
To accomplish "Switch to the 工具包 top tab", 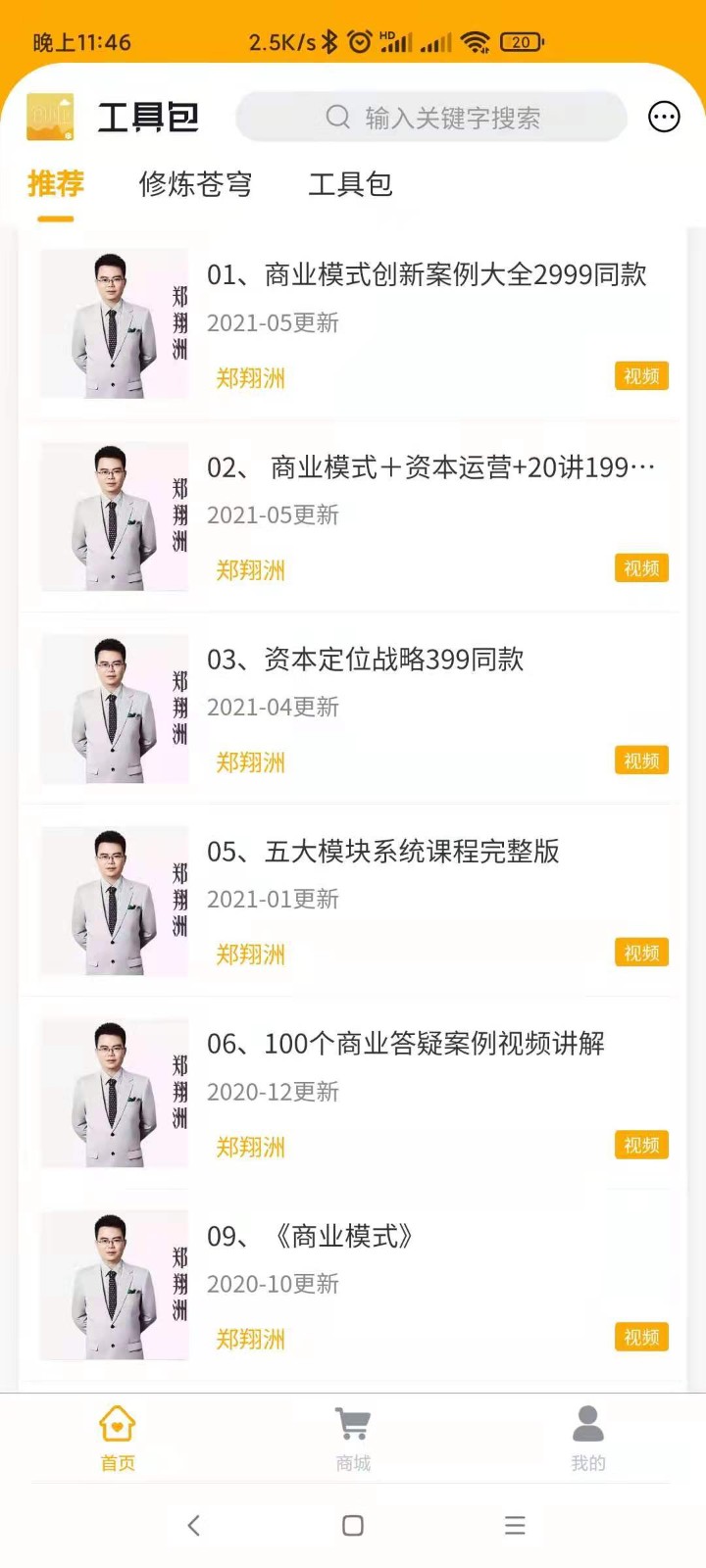I will click(350, 184).
